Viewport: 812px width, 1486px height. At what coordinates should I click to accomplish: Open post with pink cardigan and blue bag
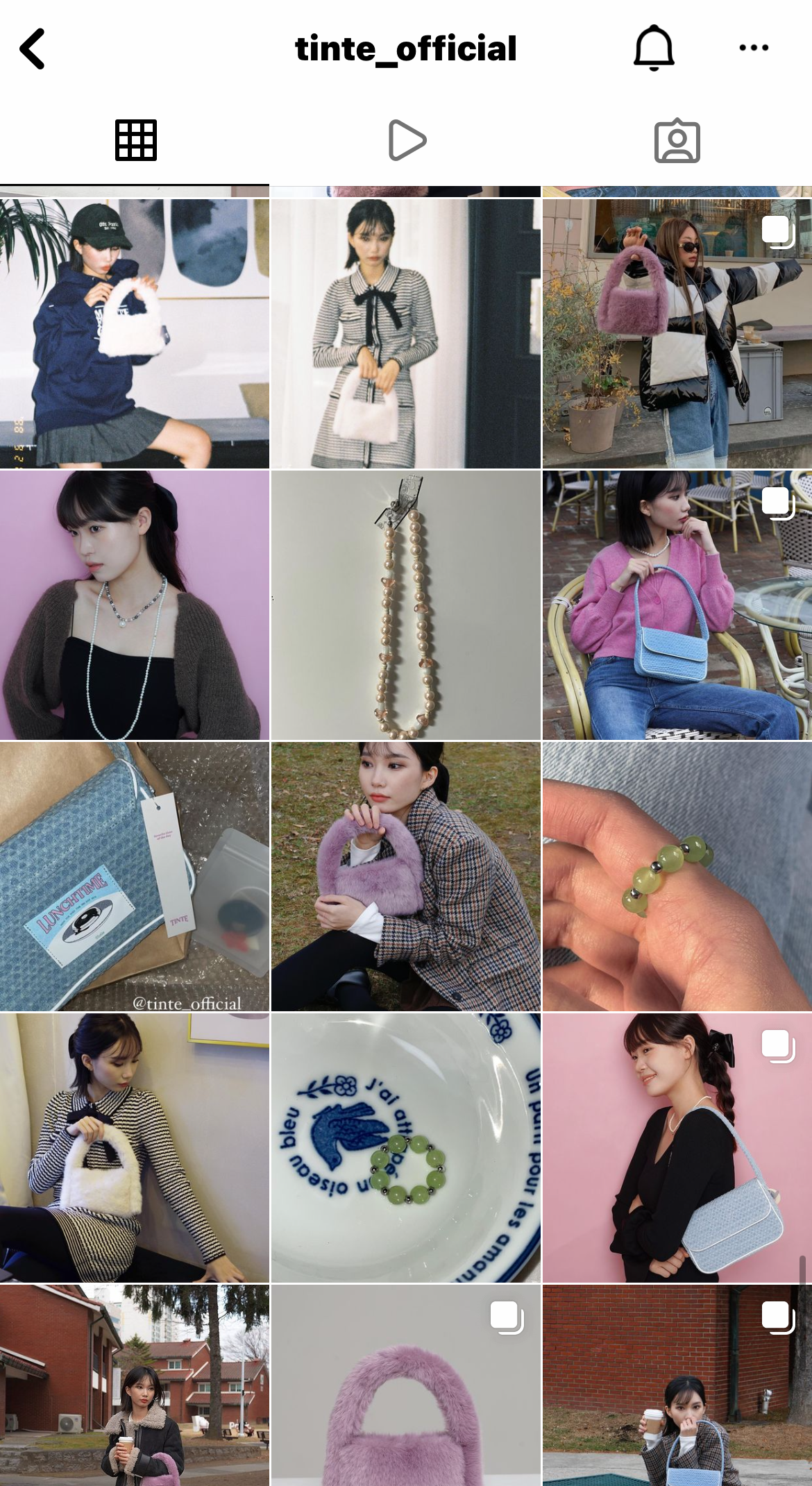(x=677, y=605)
